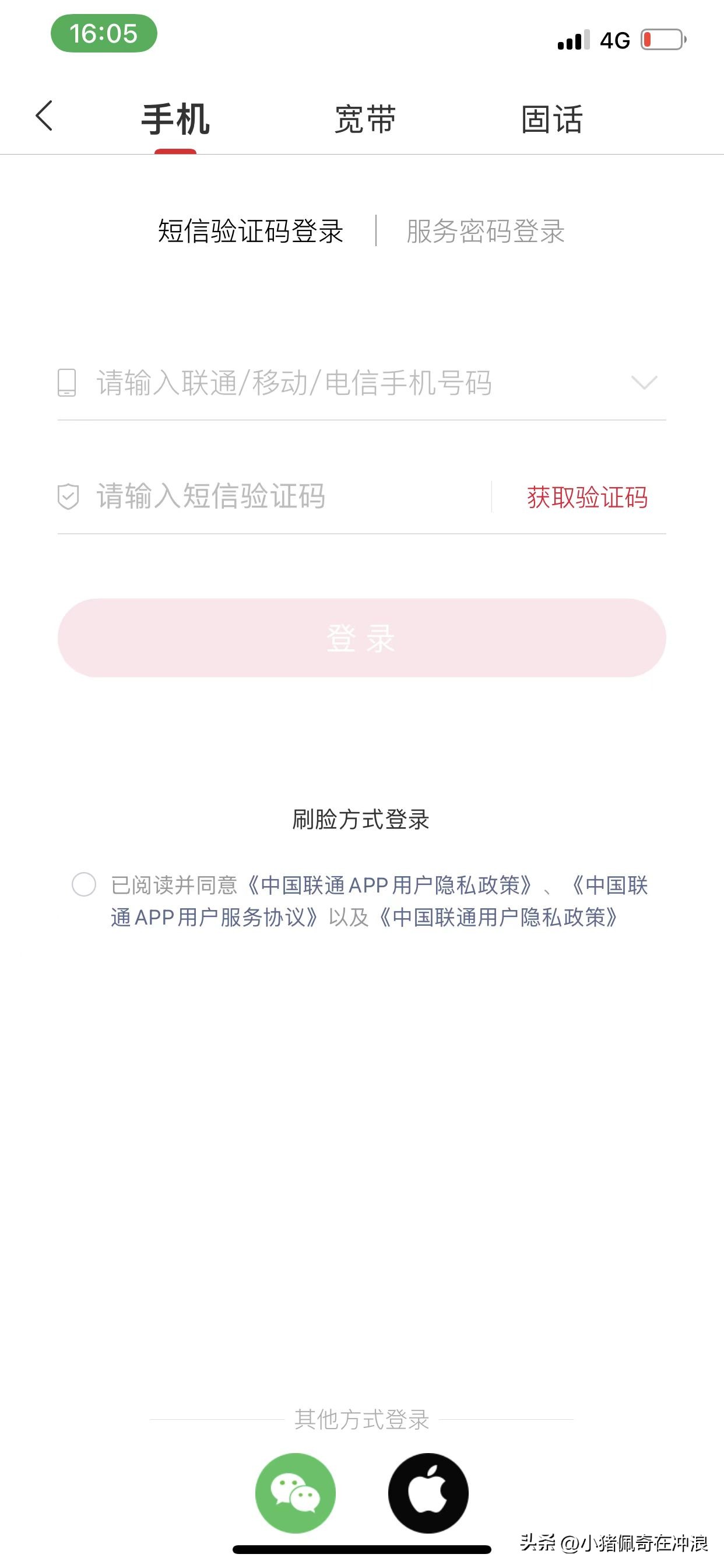Open the 固话 tab
The width and height of the screenshot is (724, 1568).
(551, 117)
